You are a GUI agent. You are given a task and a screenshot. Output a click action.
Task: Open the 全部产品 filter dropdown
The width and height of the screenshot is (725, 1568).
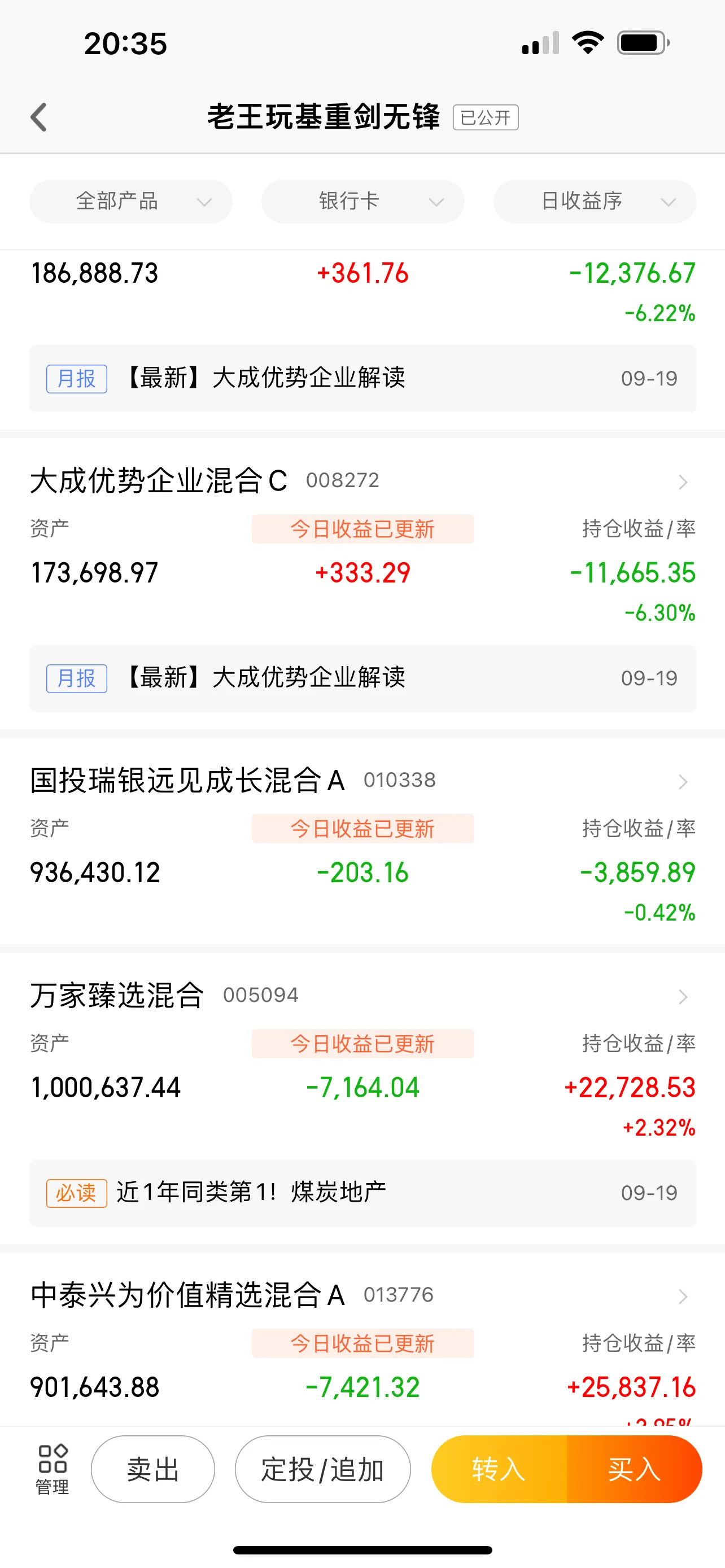131,201
